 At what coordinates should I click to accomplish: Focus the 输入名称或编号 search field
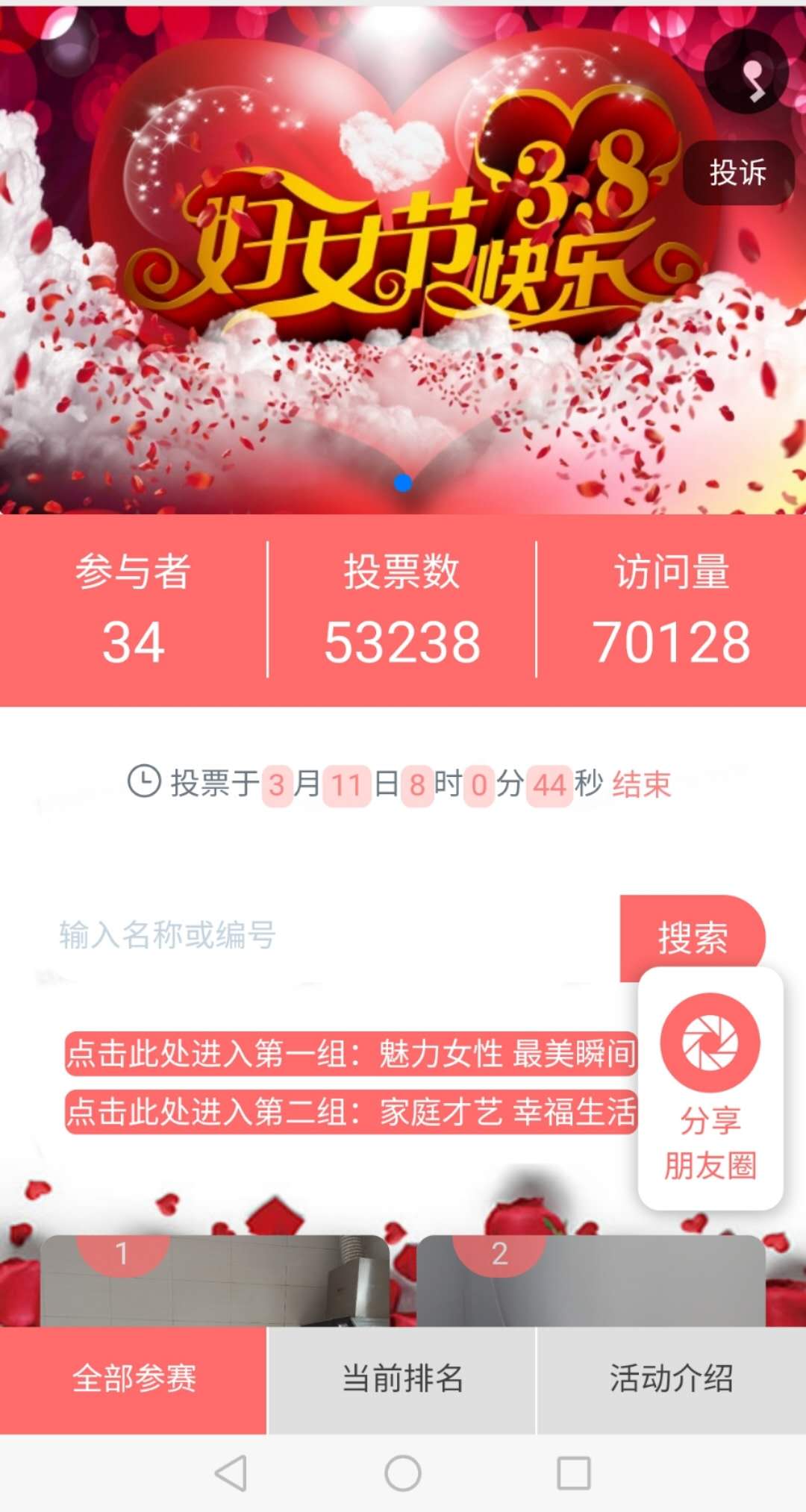point(328,935)
